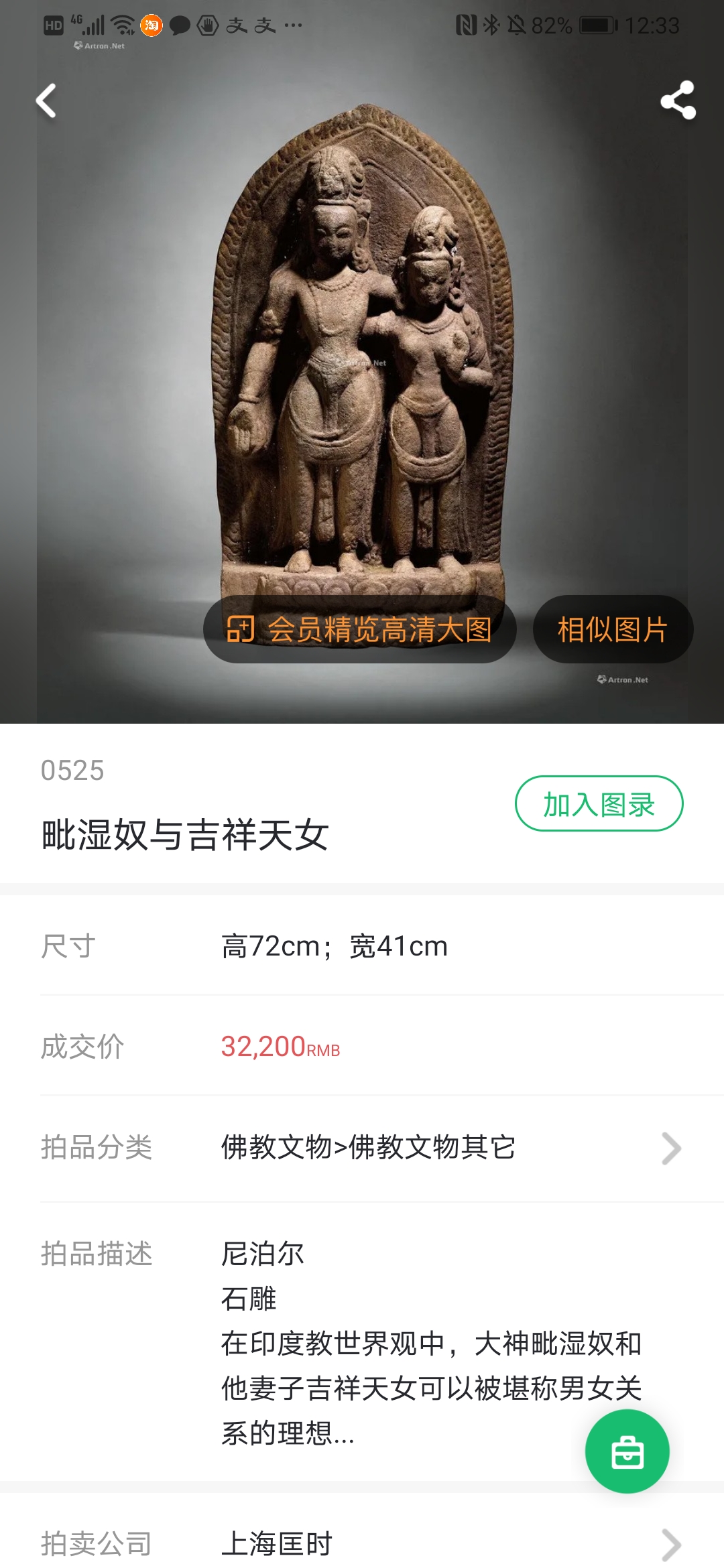Image resolution: width=724 pixels, height=1568 pixels.
Task: Open the statue photo in full view
Action: (x=362, y=348)
